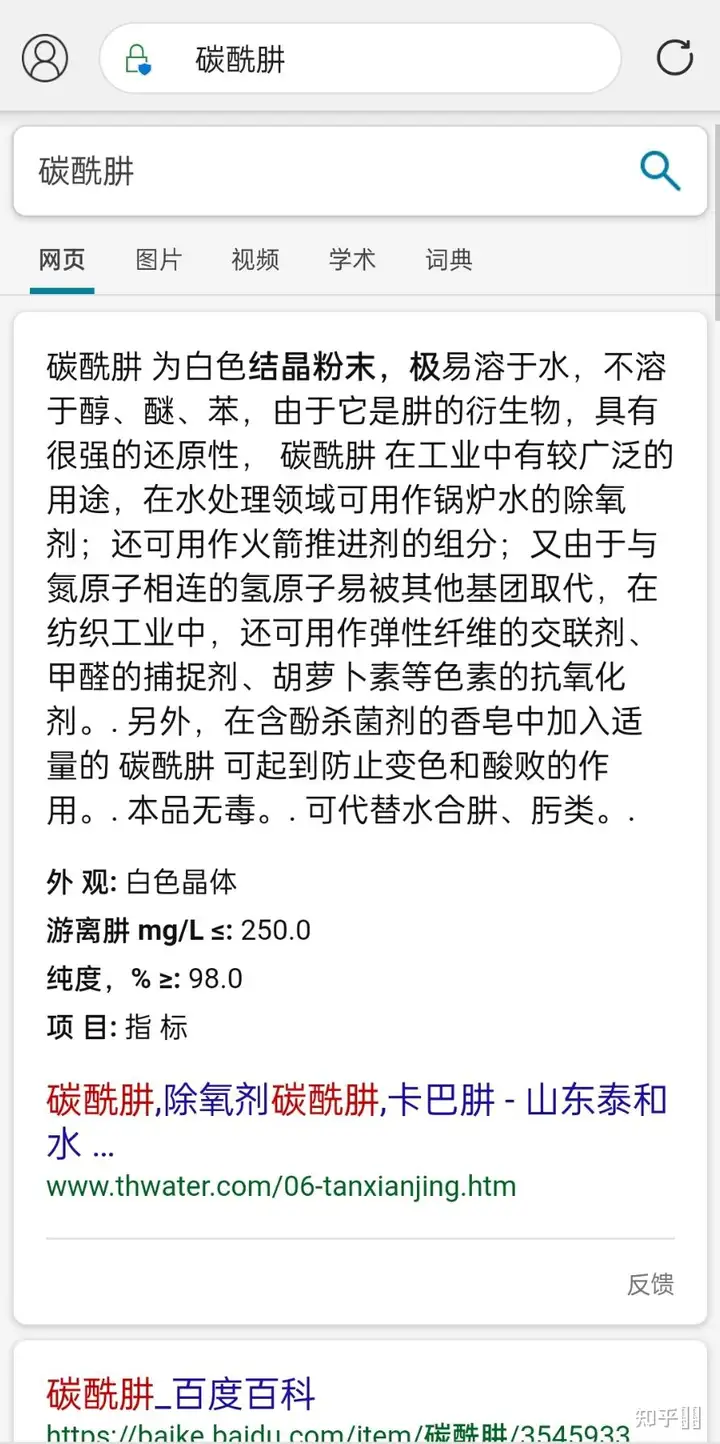Select the 网页 tab
This screenshot has width=720, height=1444.
coord(62,260)
